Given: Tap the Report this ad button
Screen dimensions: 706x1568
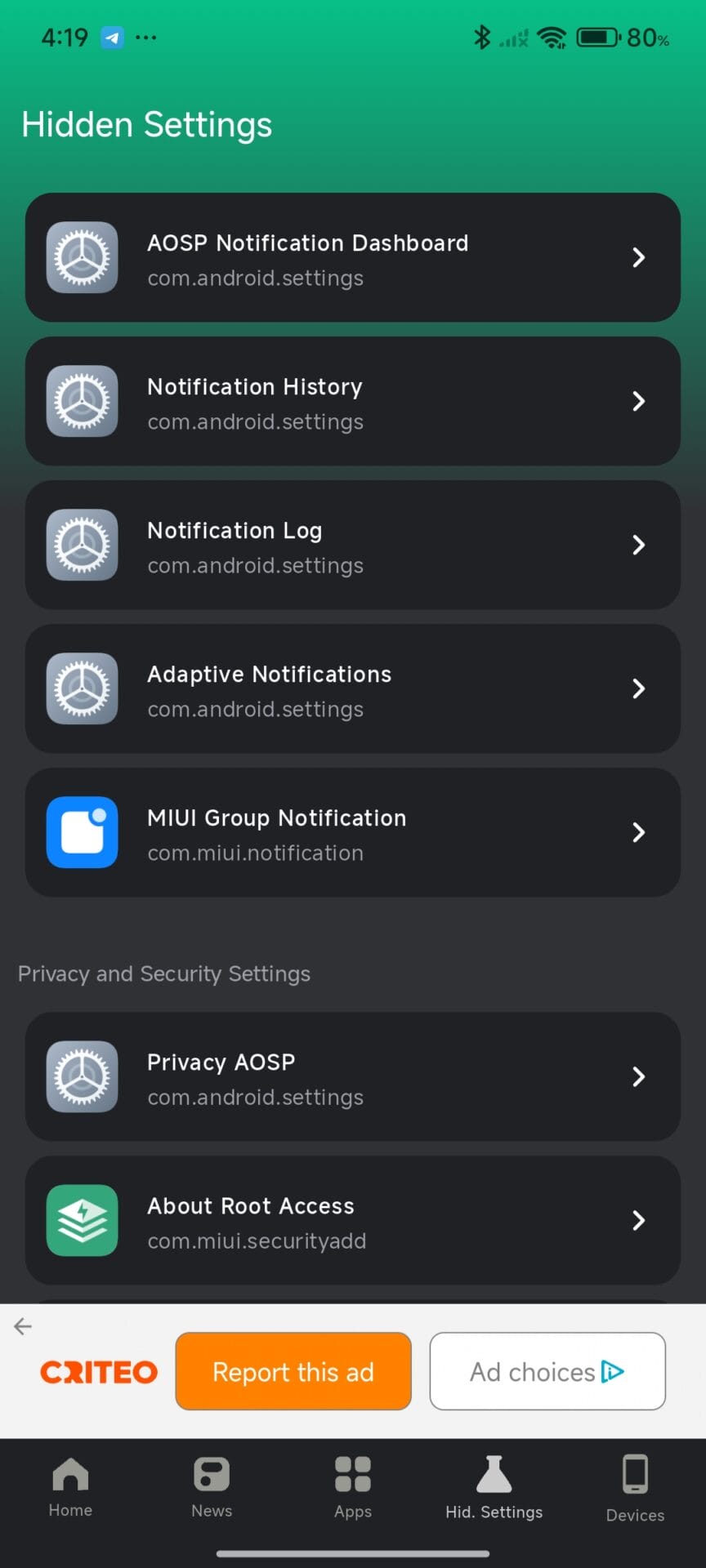Looking at the screenshot, I should coord(293,1372).
